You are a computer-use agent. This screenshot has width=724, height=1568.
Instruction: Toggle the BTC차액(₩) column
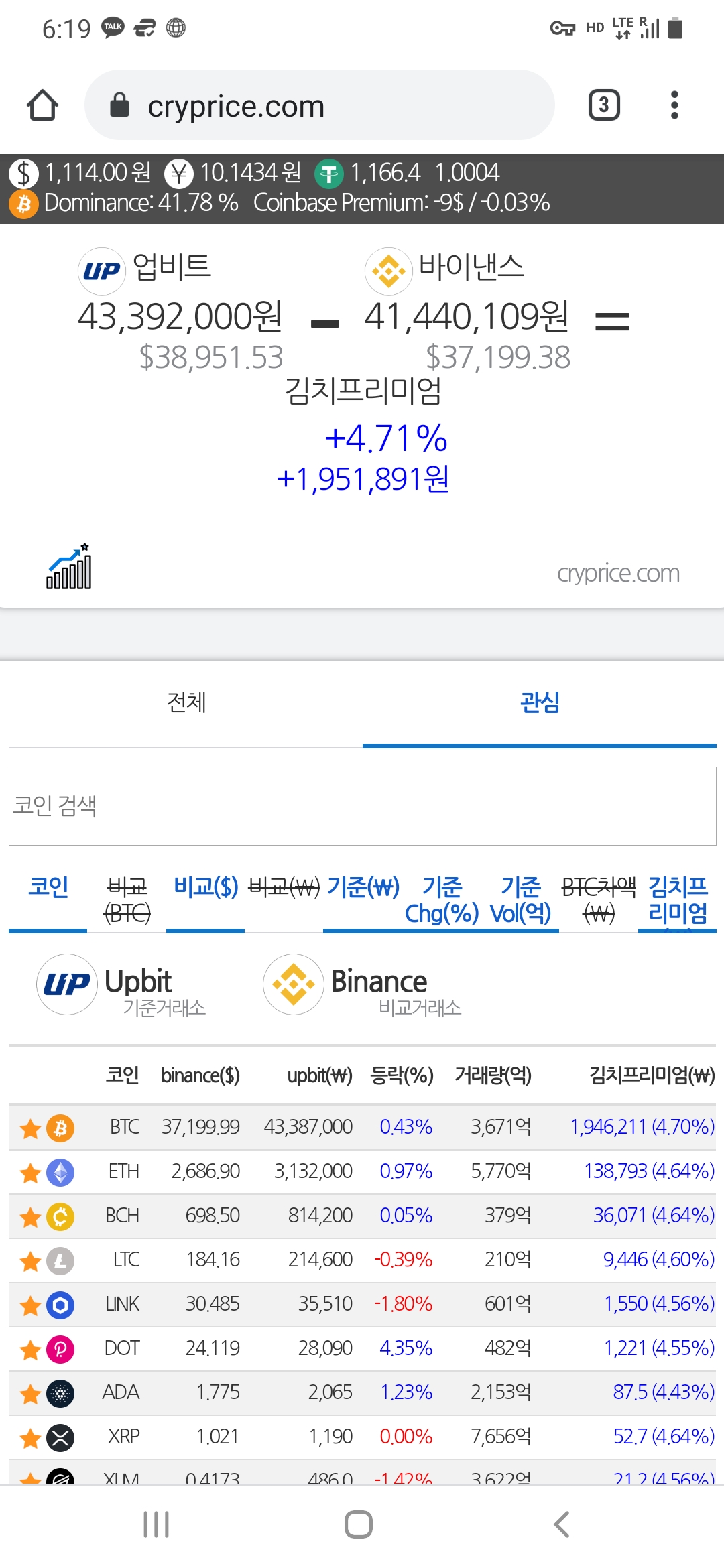point(599,899)
